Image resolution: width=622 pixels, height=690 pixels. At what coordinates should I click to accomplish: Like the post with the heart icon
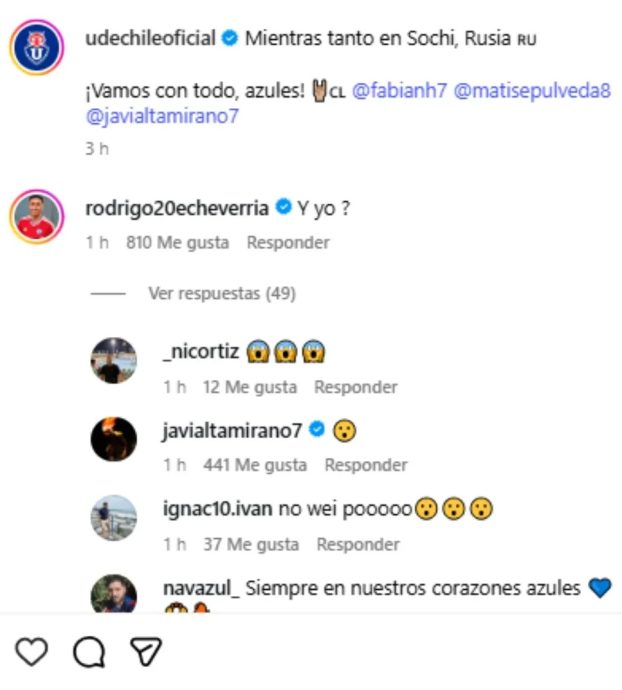point(32,652)
